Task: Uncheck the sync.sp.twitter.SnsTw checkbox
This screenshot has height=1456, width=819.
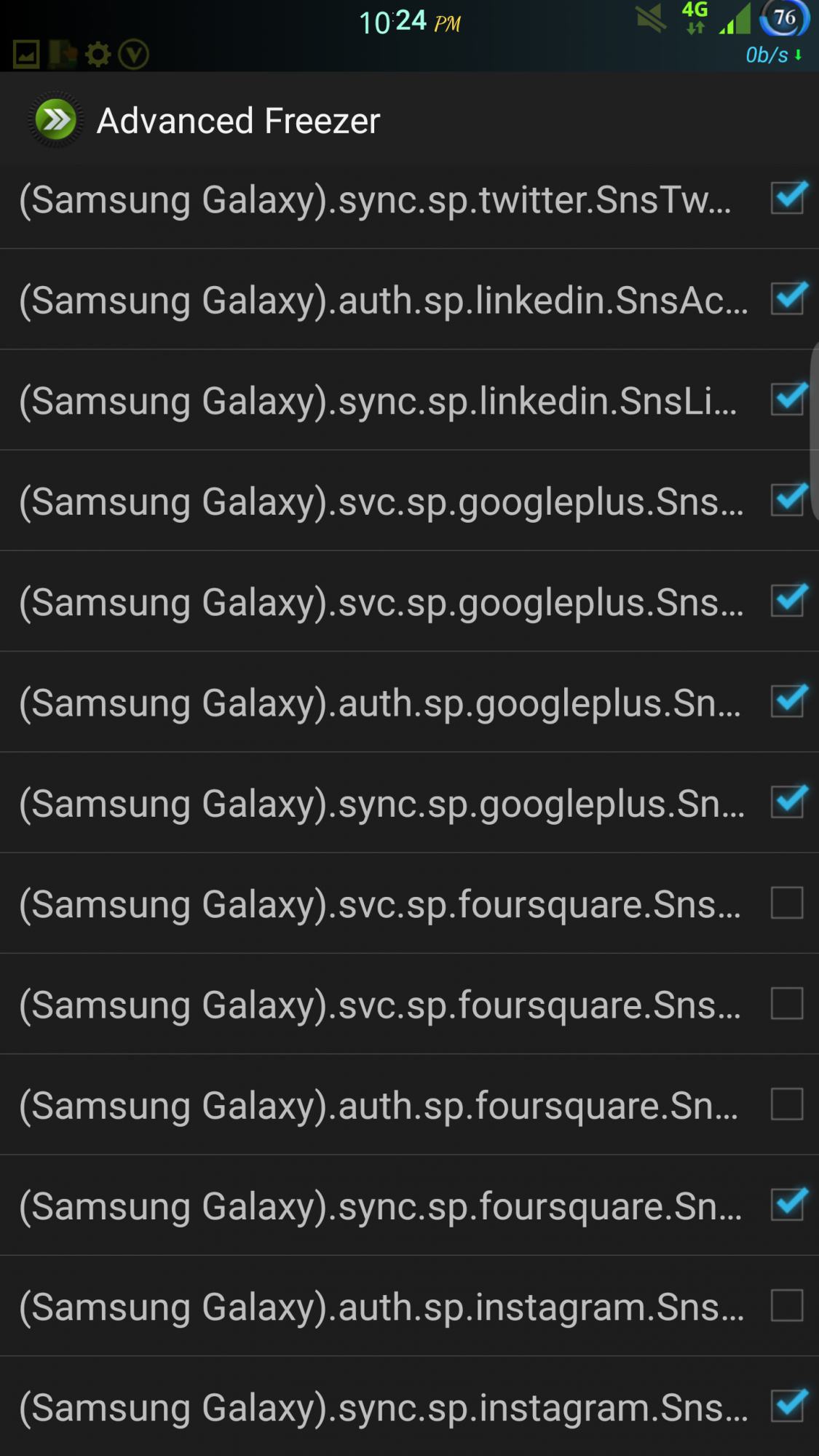Action: [787, 199]
